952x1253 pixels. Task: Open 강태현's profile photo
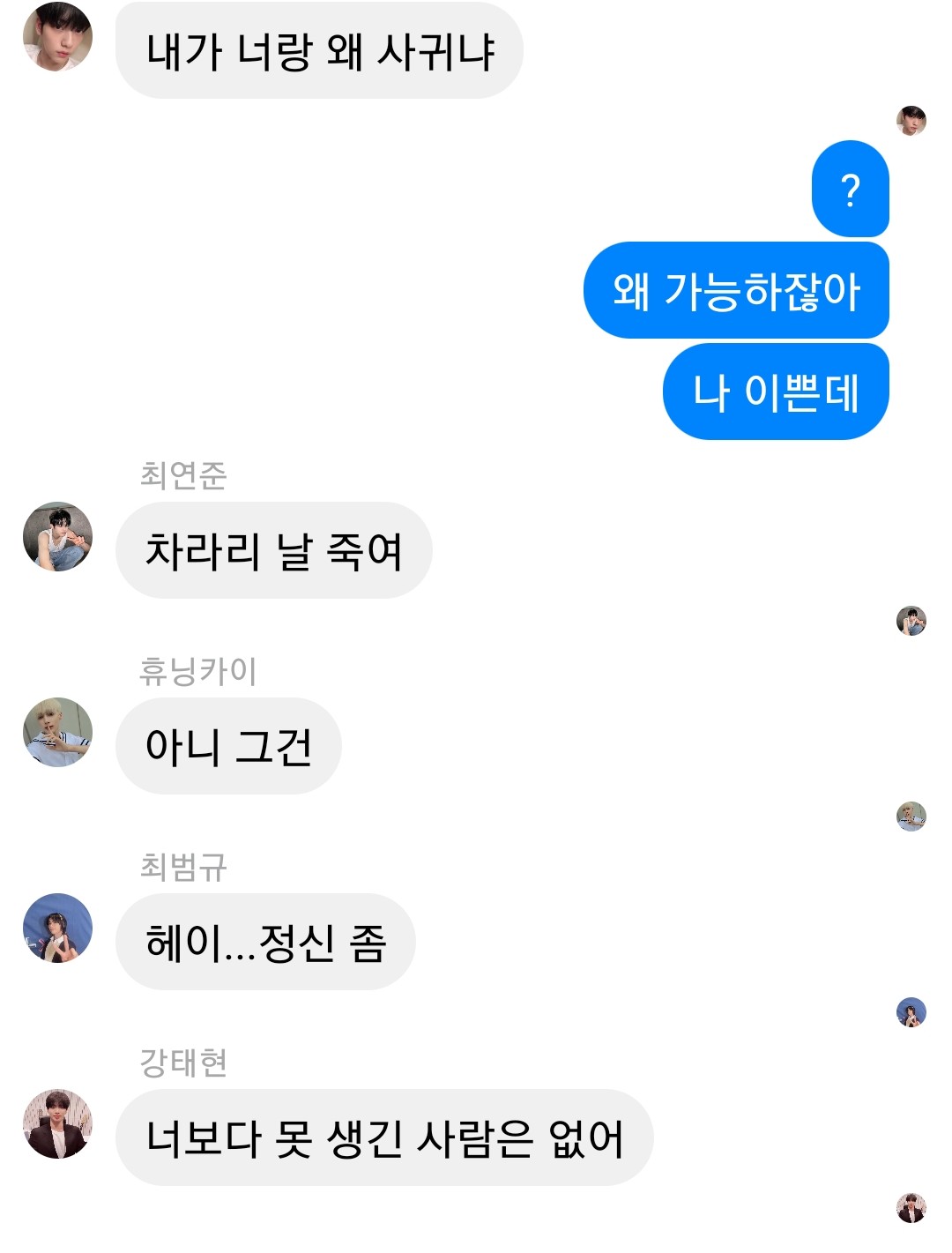57,1124
